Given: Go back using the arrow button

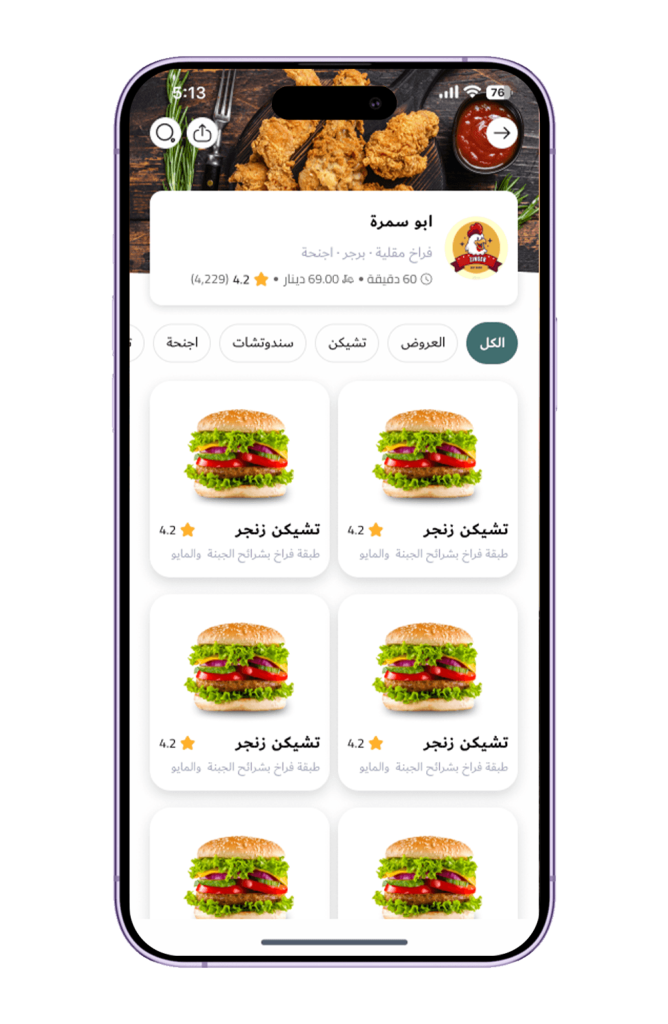Looking at the screenshot, I should (501, 133).
